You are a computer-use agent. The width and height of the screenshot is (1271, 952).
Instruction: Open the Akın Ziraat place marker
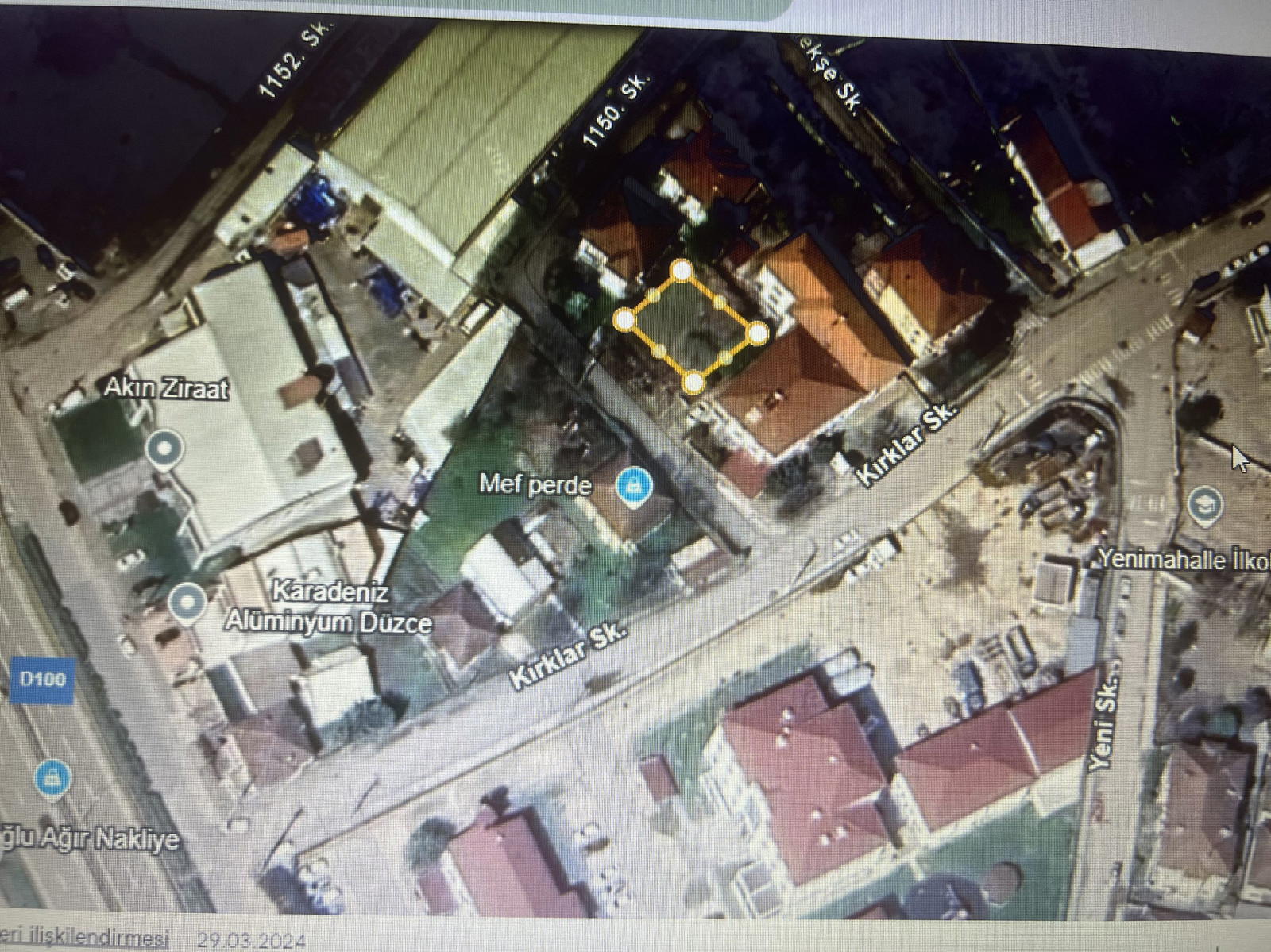(x=165, y=450)
